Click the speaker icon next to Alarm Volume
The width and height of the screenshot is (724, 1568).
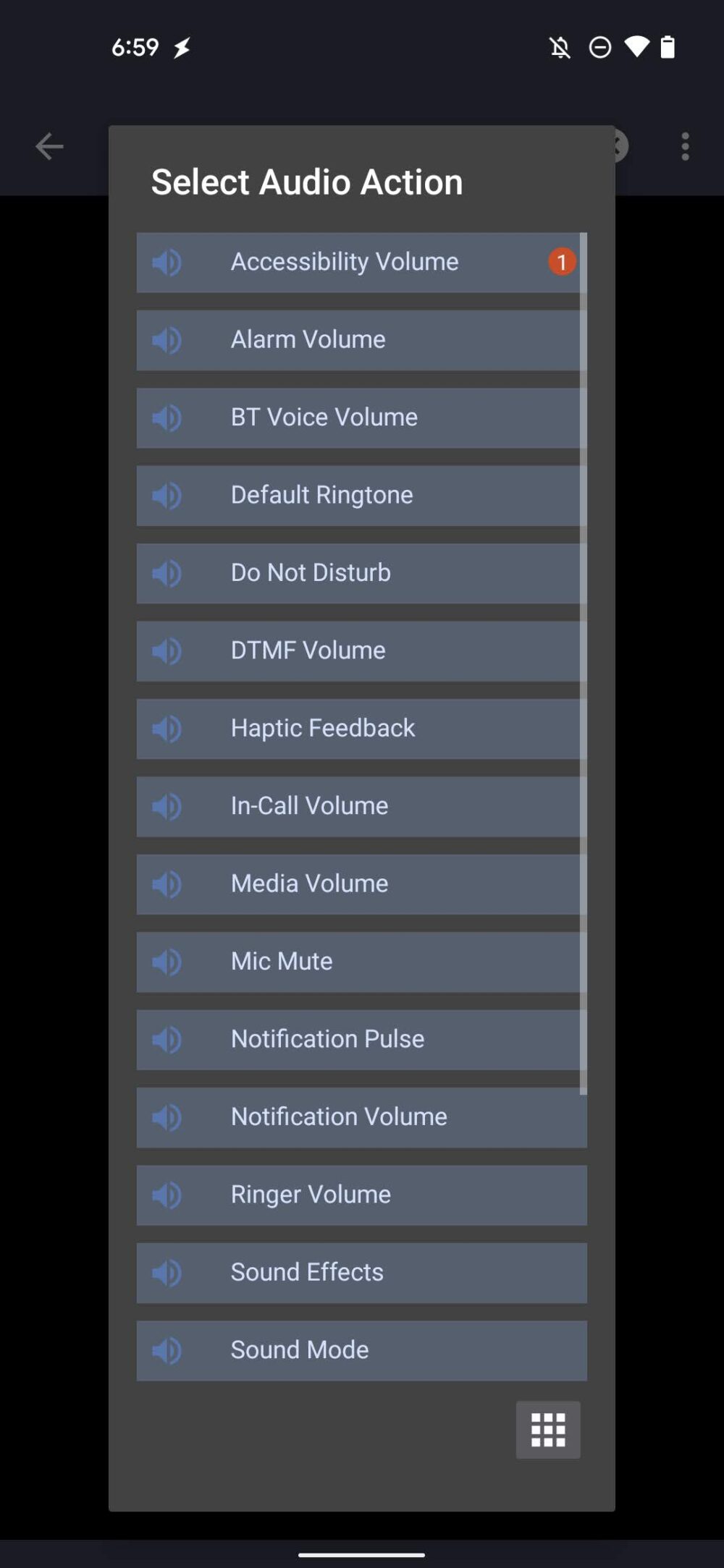(167, 340)
